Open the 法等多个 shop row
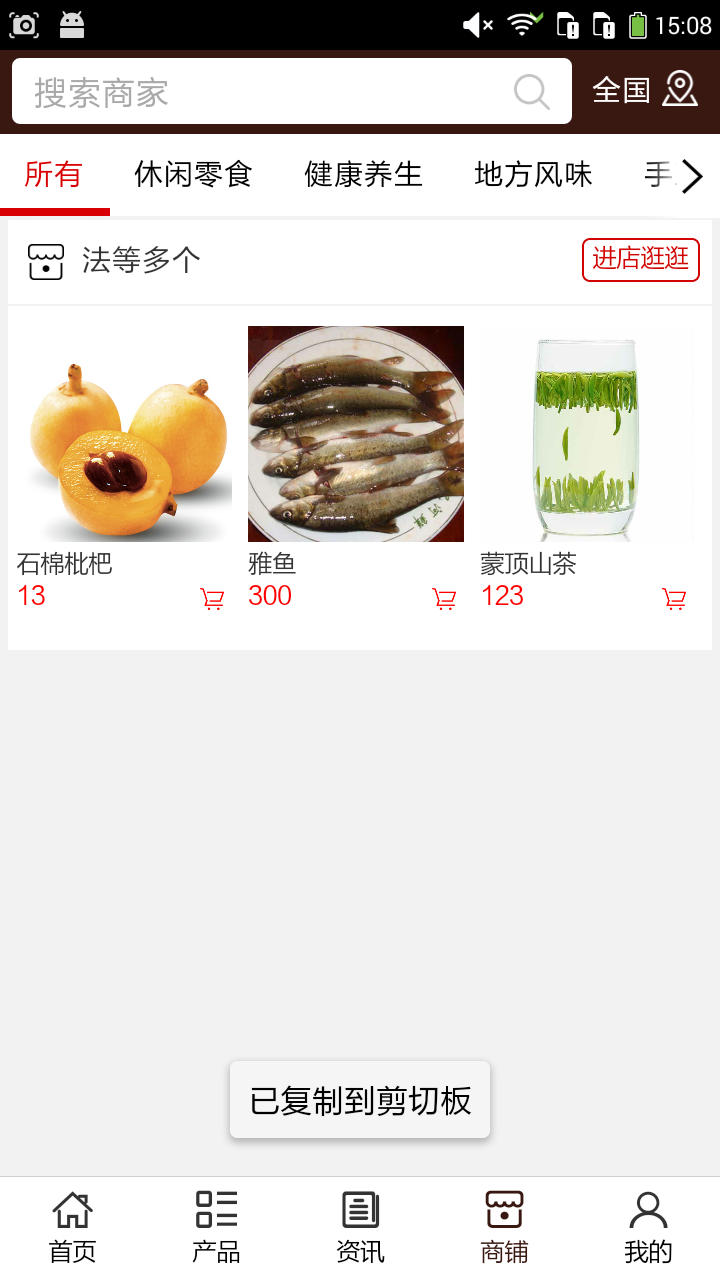720x1280 pixels. (x=140, y=261)
